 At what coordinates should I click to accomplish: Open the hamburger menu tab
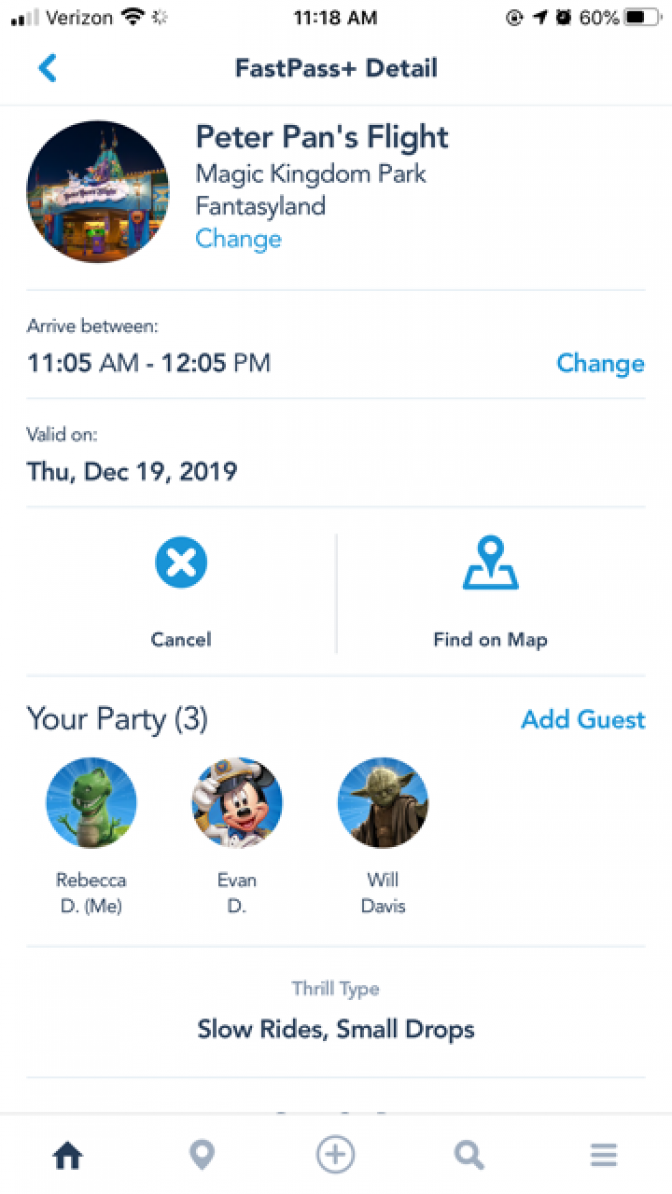pos(603,1155)
